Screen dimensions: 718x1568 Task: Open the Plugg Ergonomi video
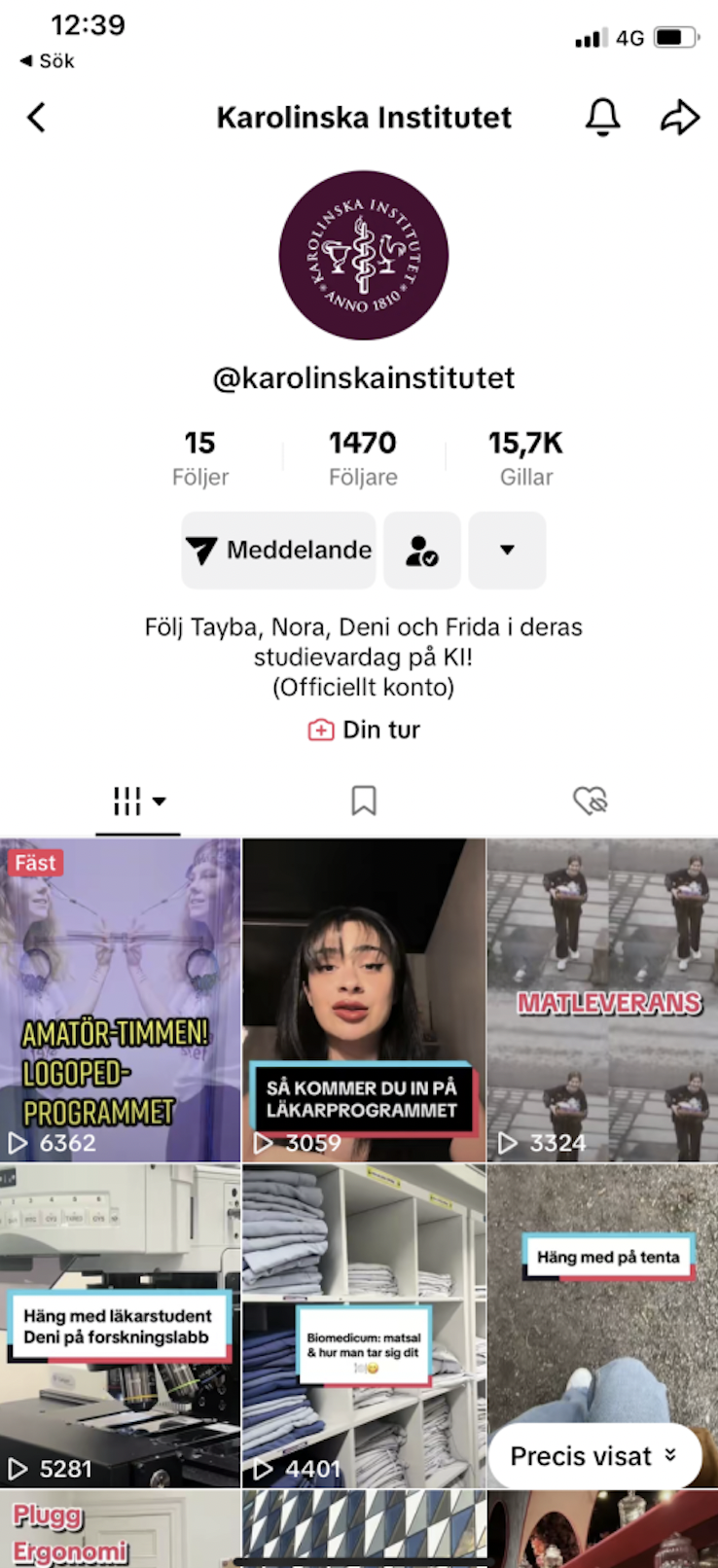[120, 1530]
